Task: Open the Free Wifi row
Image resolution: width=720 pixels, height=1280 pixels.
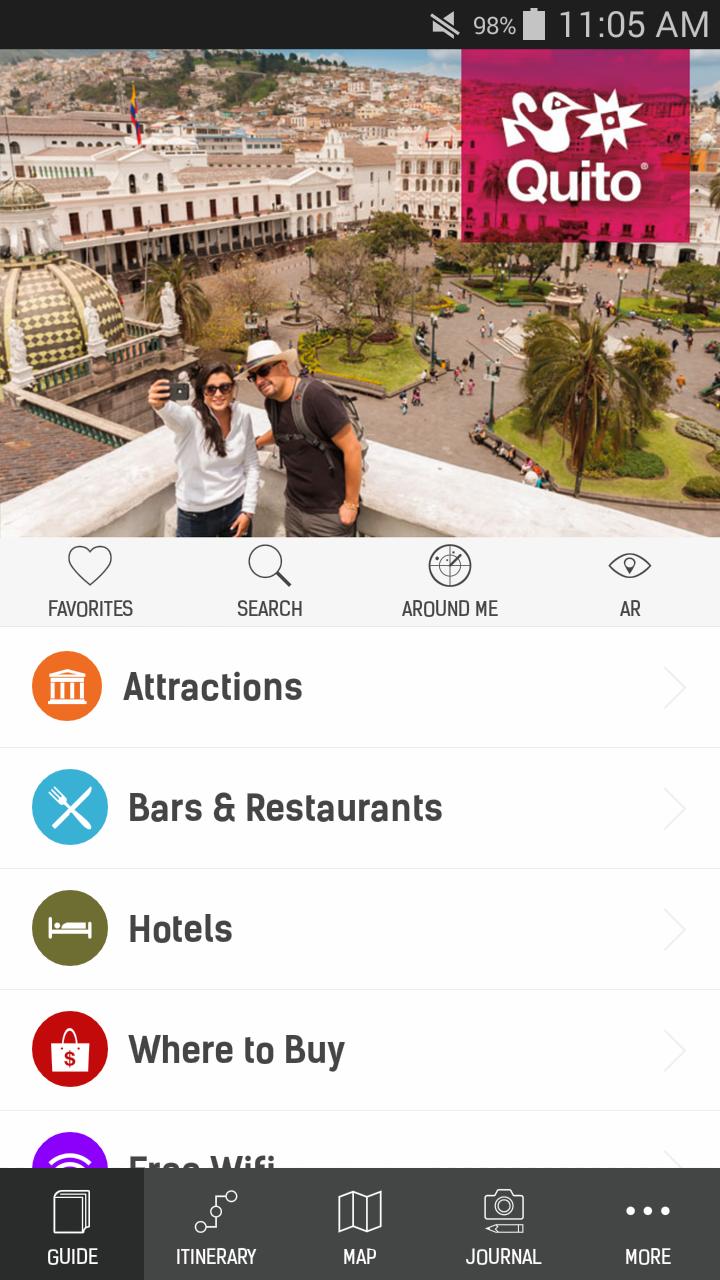Action: point(360,1152)
